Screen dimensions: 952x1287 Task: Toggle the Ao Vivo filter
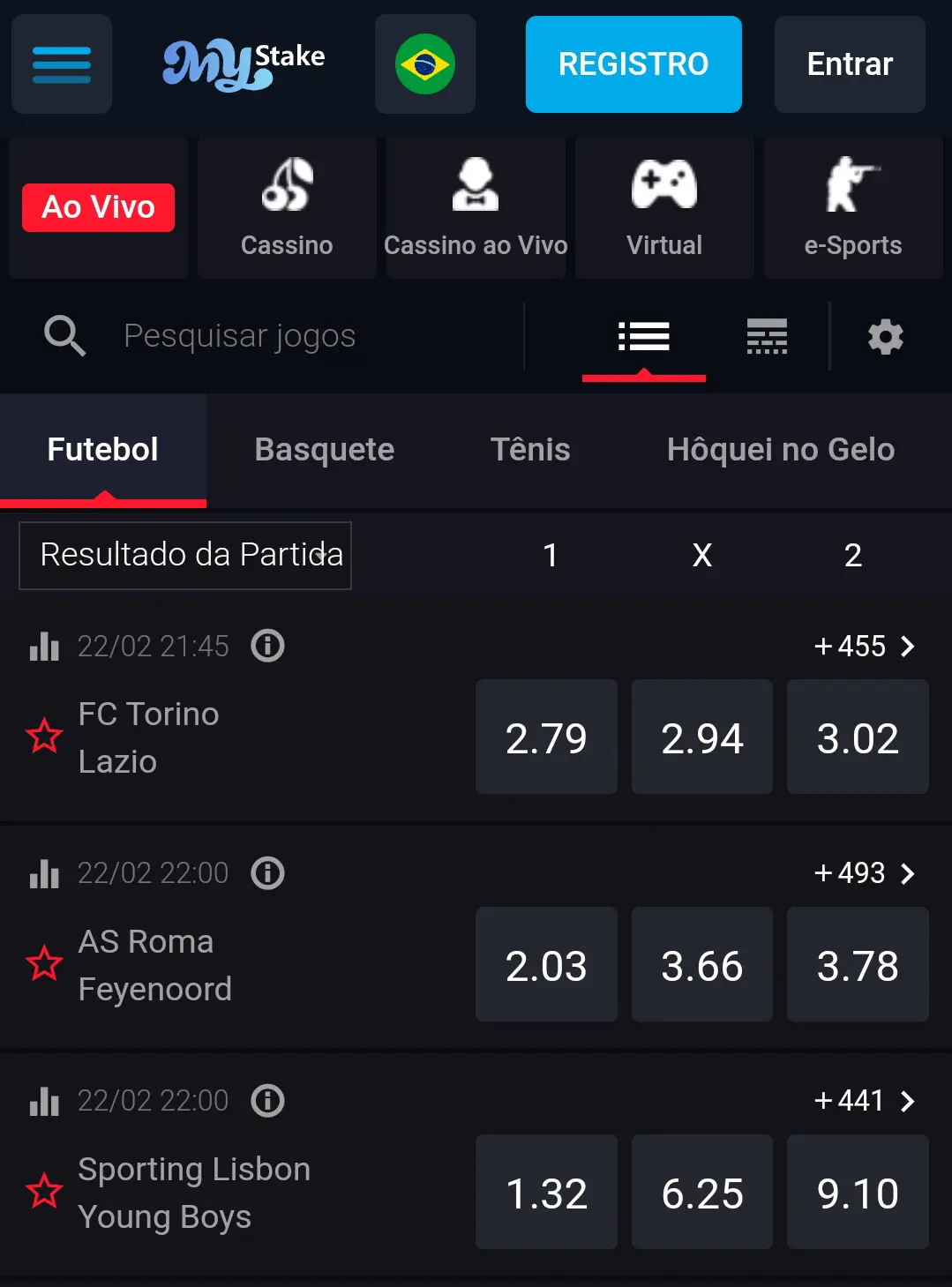pyautogui.click(x=97, y=207)
